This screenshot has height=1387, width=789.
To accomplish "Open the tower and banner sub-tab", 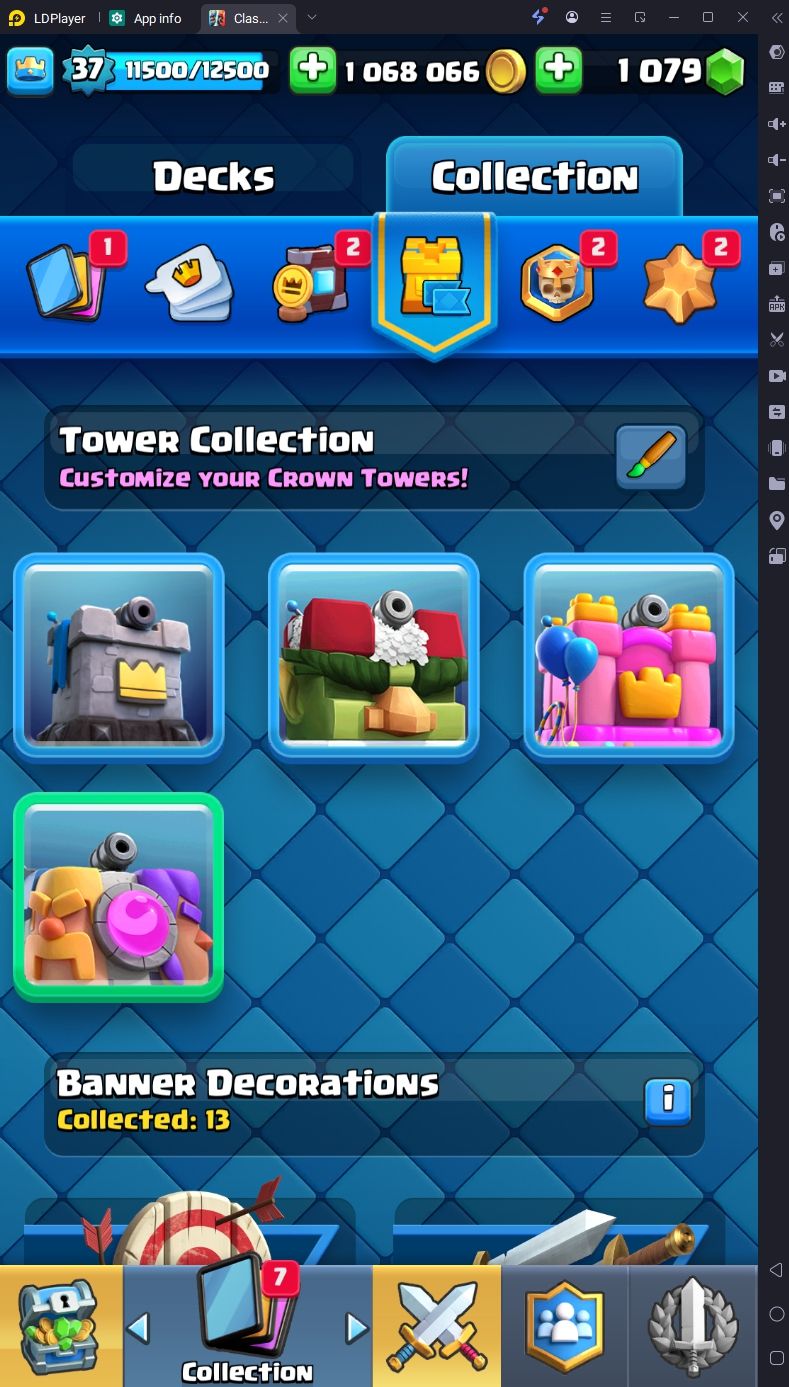I will pos(434,283).
